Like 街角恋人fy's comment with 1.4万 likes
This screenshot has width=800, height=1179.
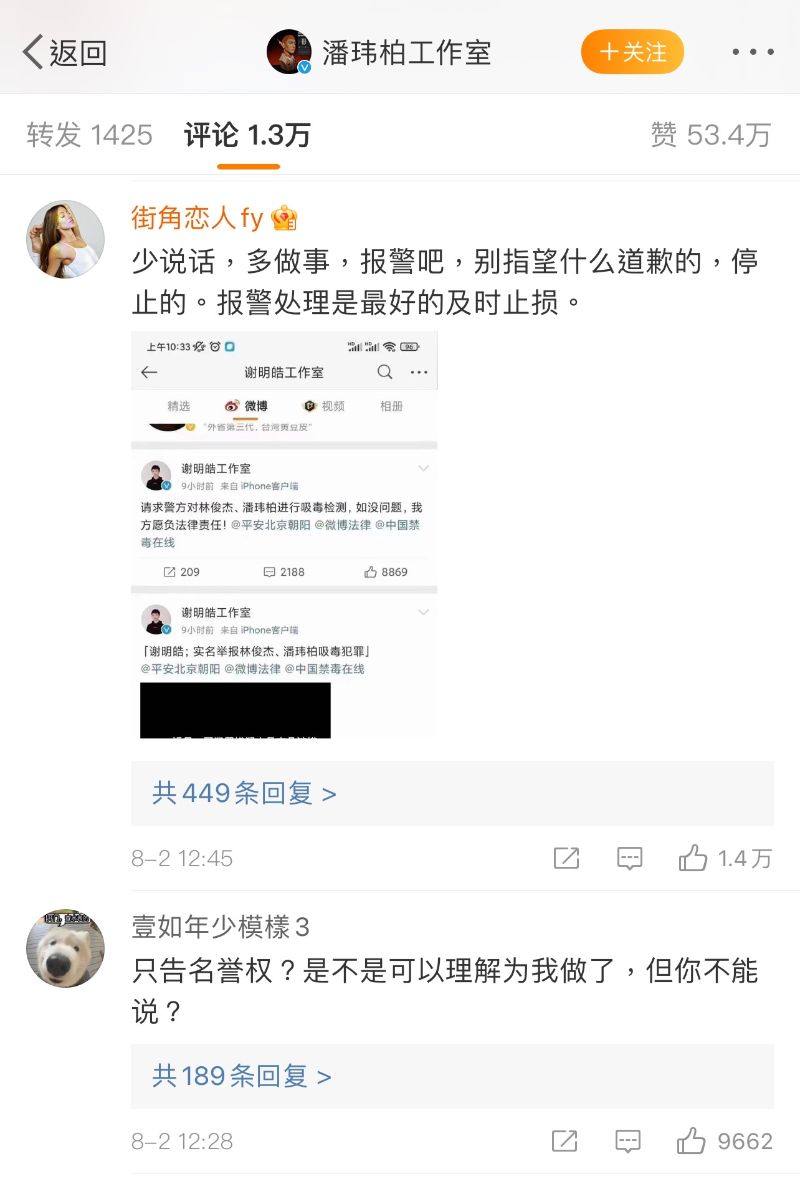(693, 858)
